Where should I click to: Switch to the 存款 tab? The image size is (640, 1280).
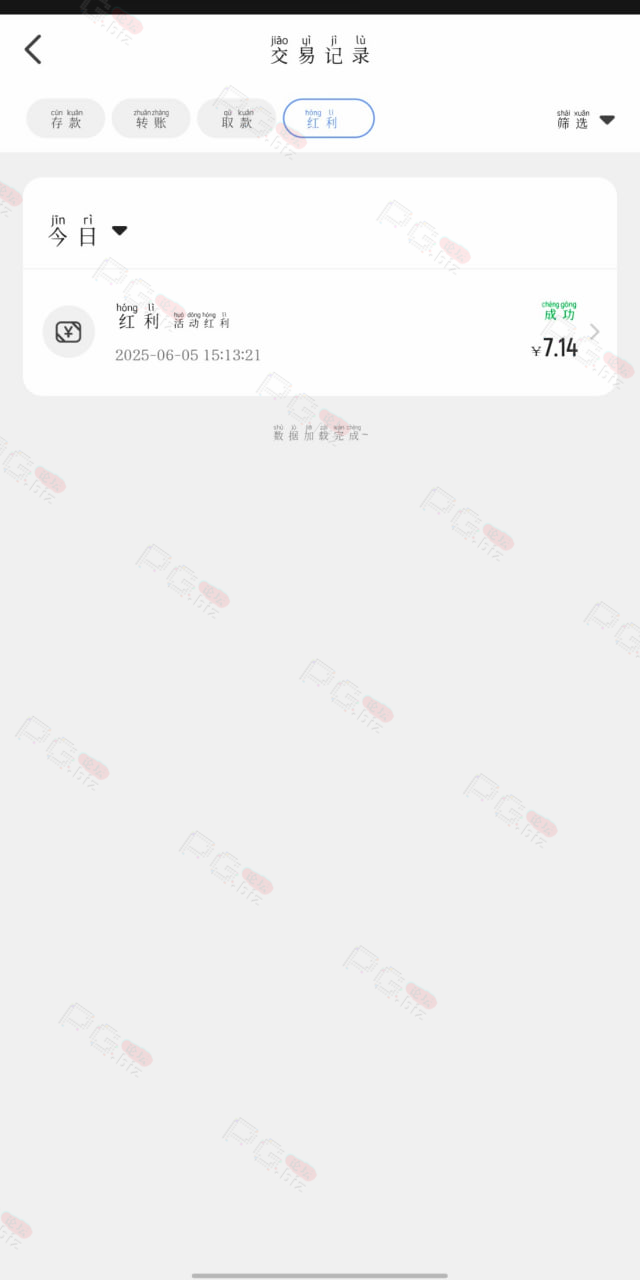tap(66, 118)
